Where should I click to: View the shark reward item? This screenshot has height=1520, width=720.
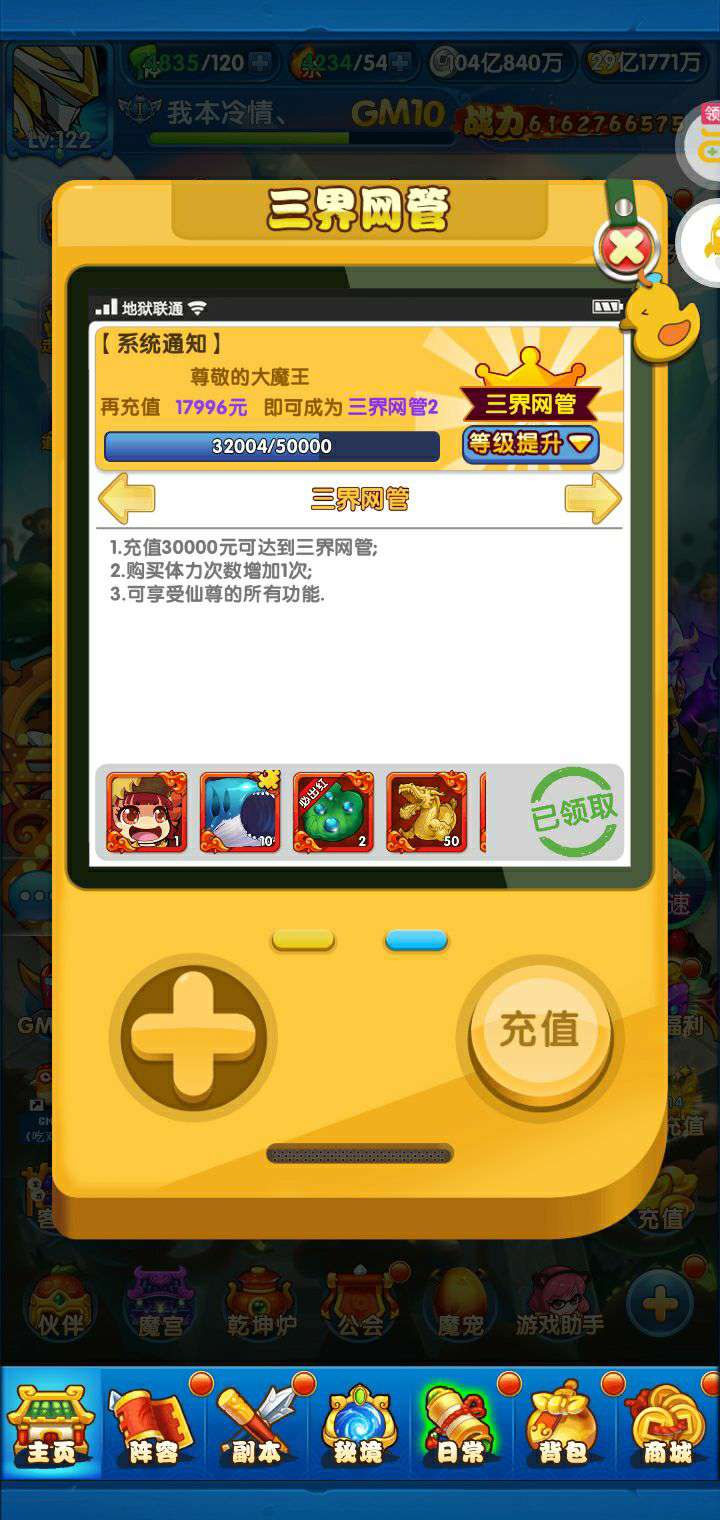click(x=240, y=812)
